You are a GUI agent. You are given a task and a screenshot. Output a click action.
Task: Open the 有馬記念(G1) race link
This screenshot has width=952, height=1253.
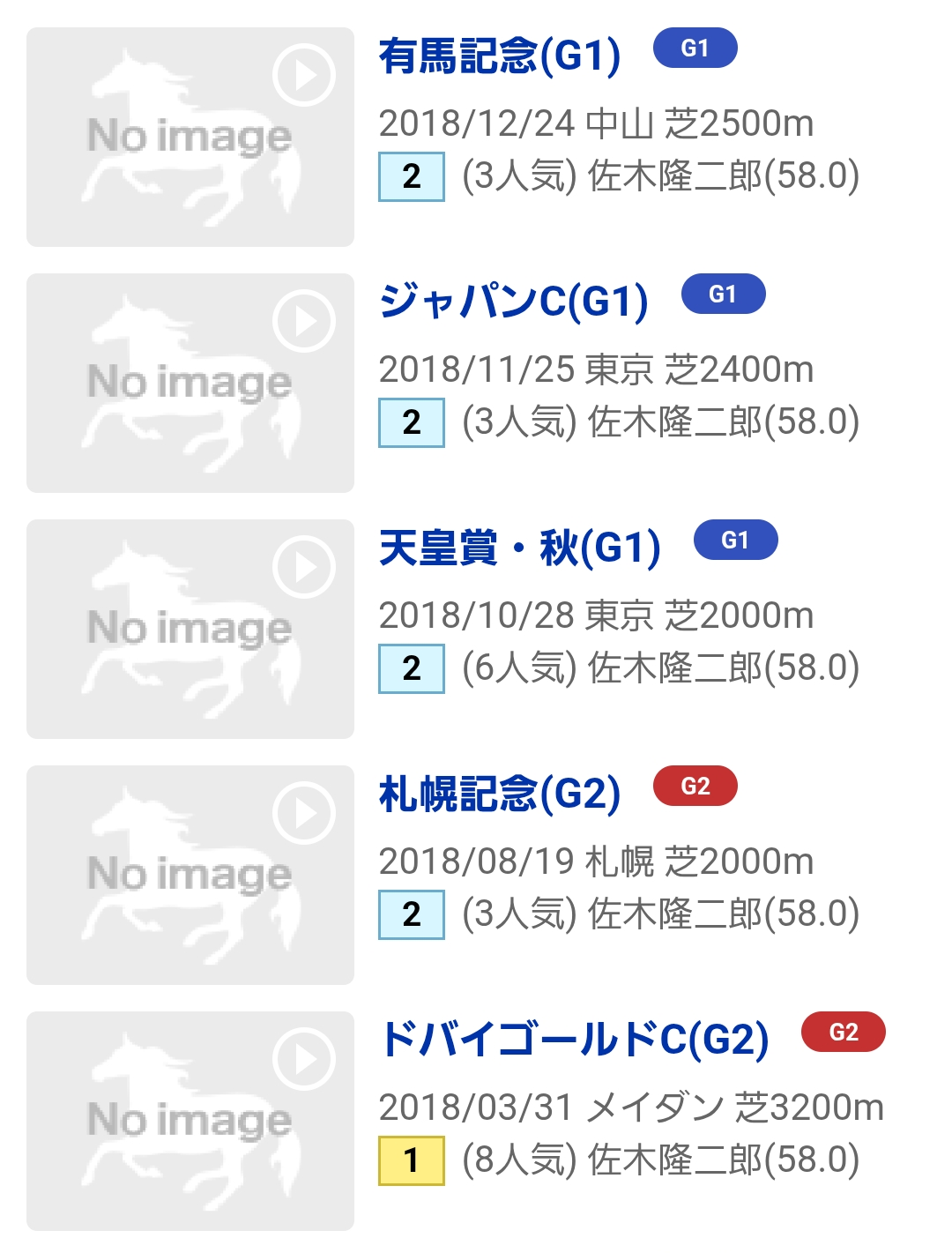(499, 56)
